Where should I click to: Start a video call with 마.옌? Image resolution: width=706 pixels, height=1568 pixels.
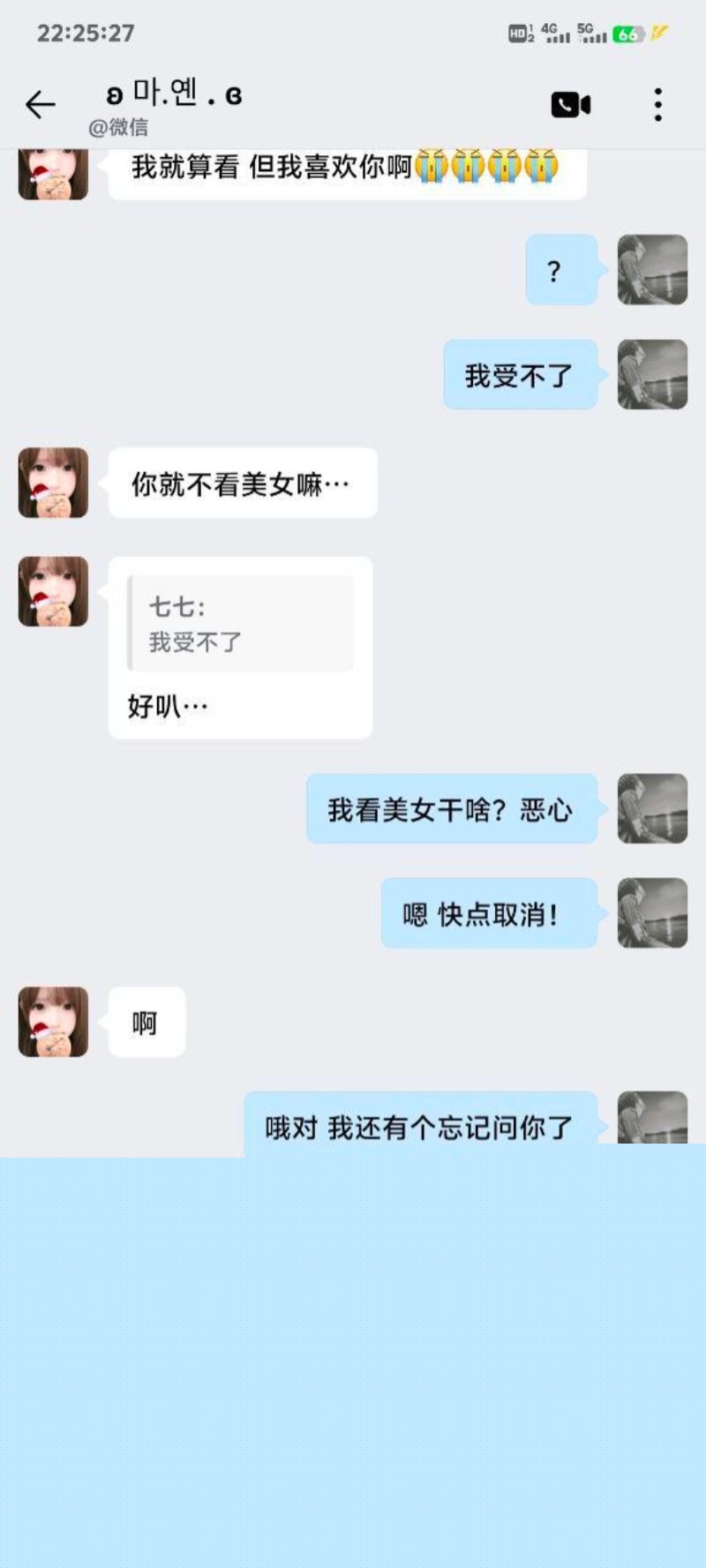(569, 103)
